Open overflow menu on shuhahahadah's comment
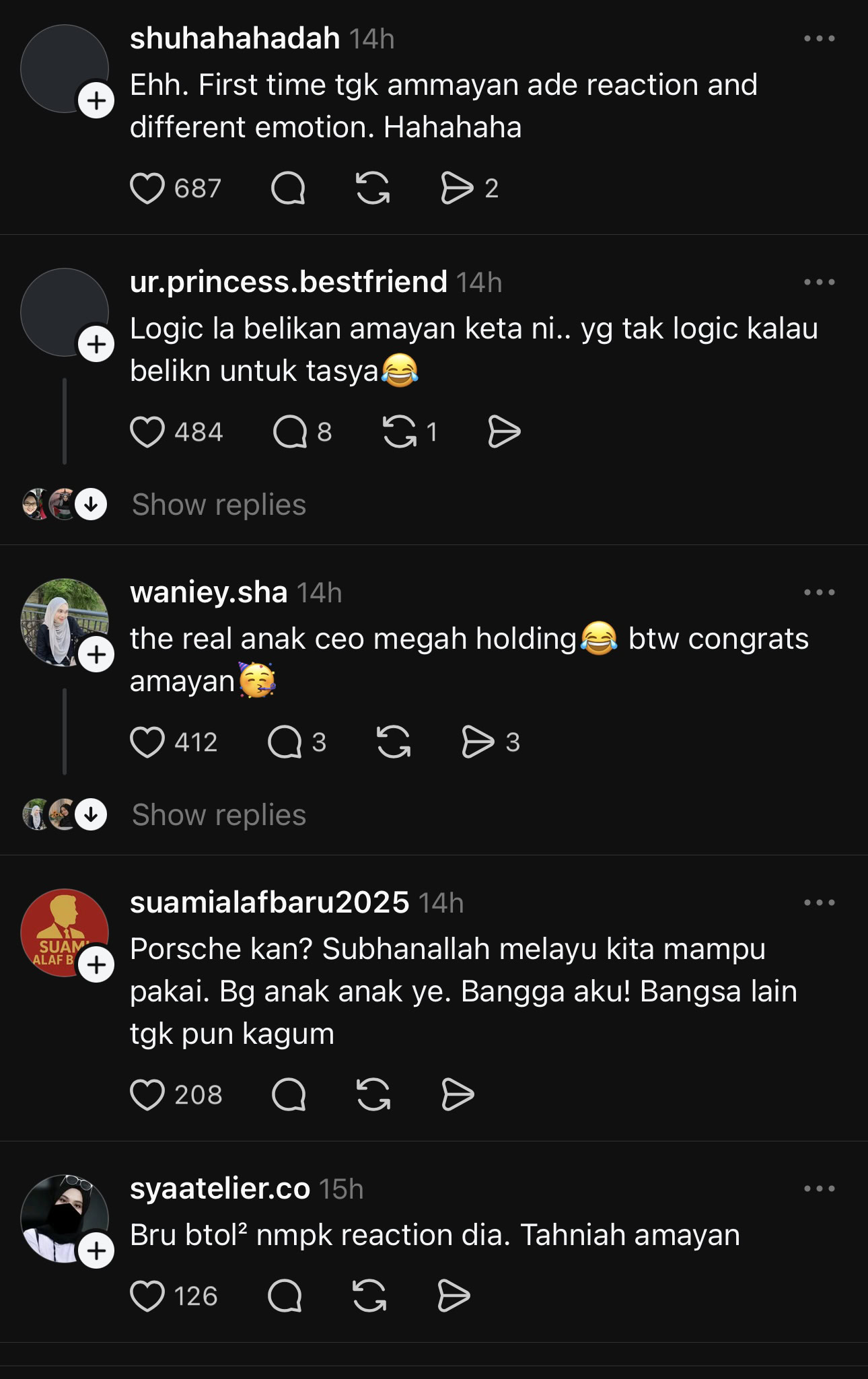 pyautogui.click(x=819, y=39)
